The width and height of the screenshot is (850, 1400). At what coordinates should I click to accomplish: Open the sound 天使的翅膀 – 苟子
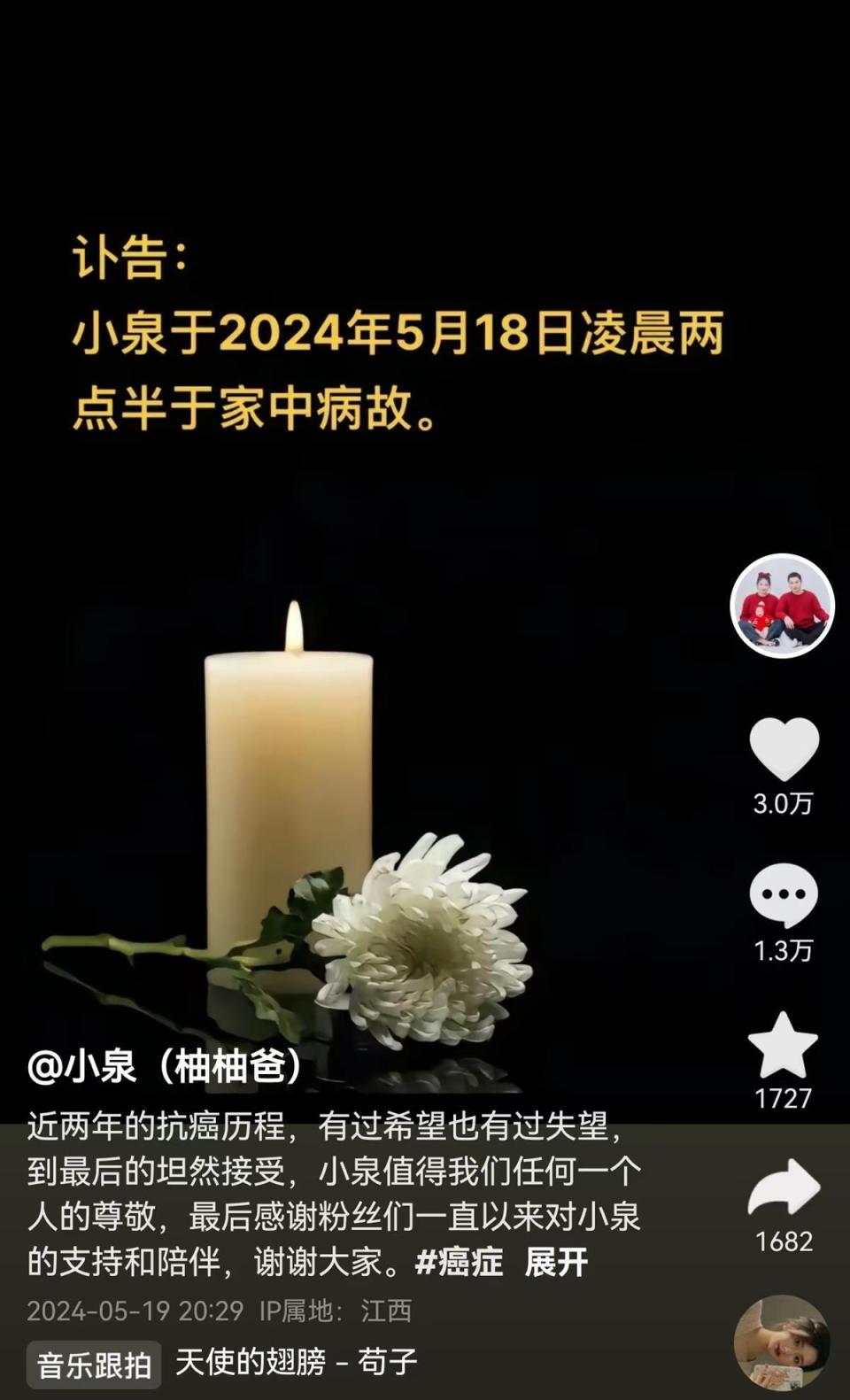tap(296, 1362)
